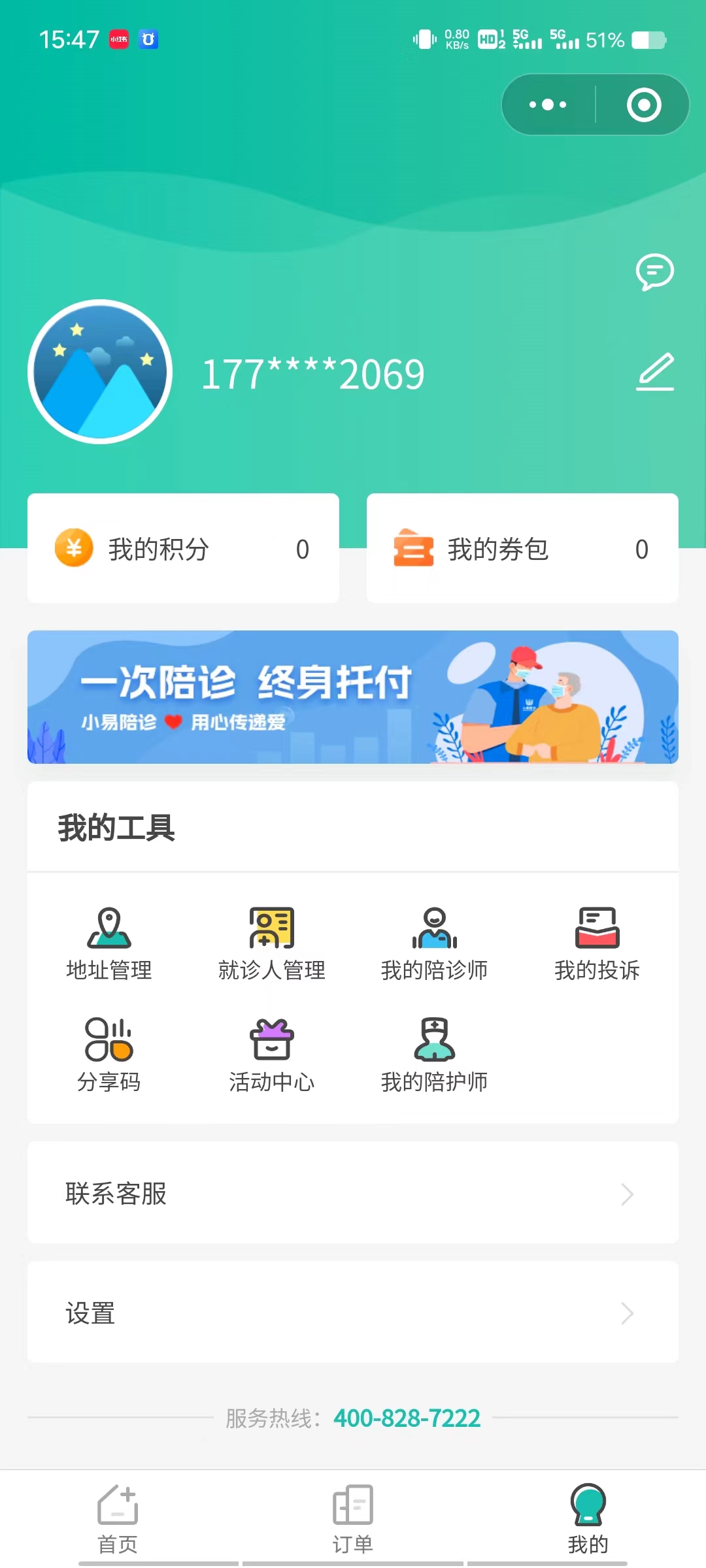Screen dimensions: 706x1568
Task: Call service hotline 400-828-7222
Action: pyautogui.click(x=407, y=1418)
